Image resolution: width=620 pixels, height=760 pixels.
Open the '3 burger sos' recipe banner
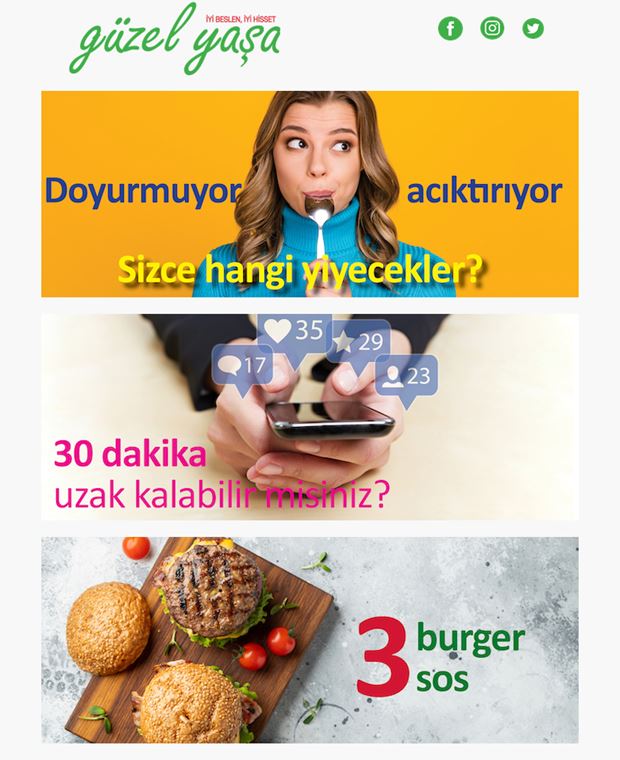pyautogui.click(x=309, y=640)
